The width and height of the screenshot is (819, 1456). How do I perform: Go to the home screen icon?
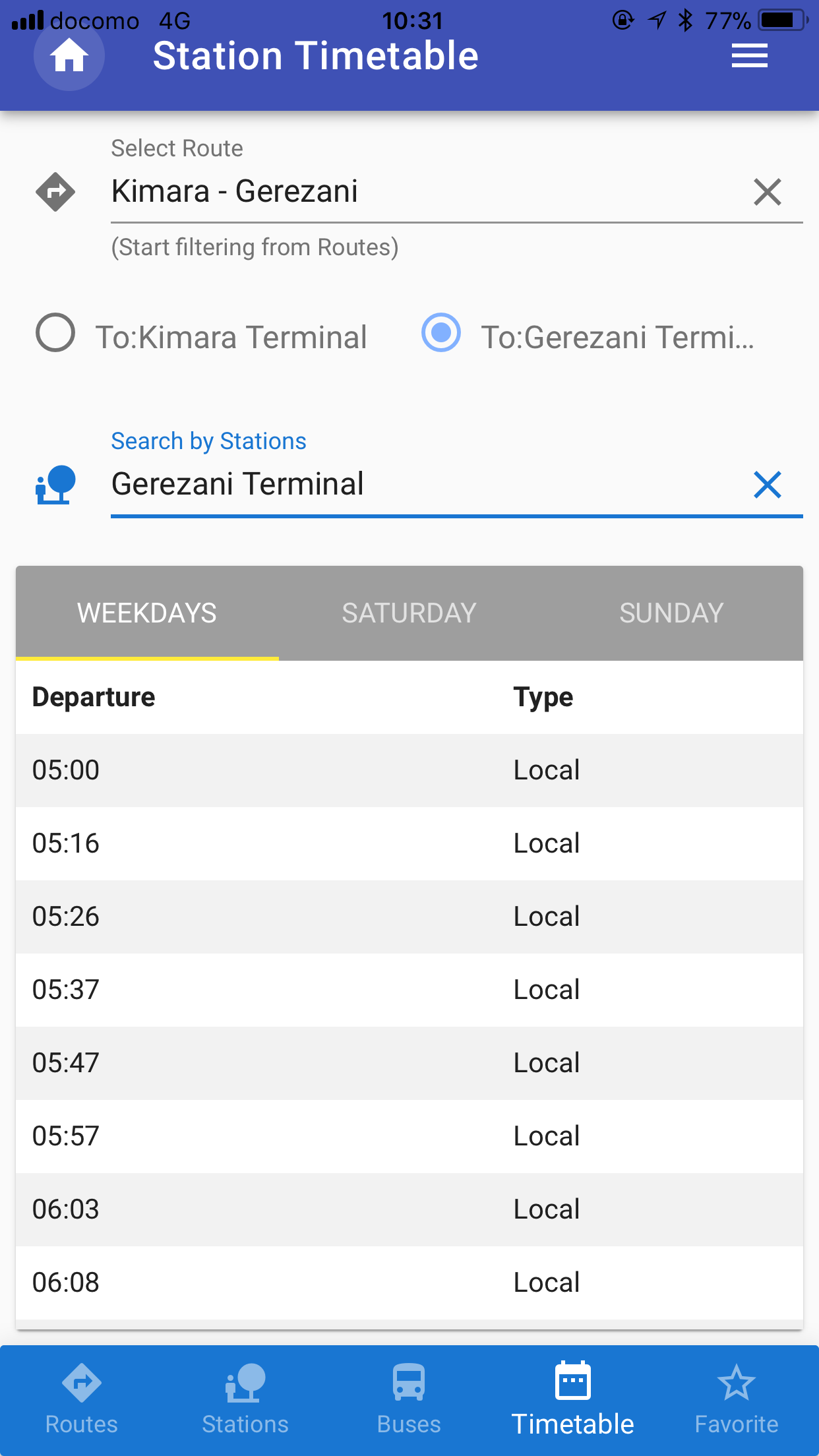(x=69, y=56)
